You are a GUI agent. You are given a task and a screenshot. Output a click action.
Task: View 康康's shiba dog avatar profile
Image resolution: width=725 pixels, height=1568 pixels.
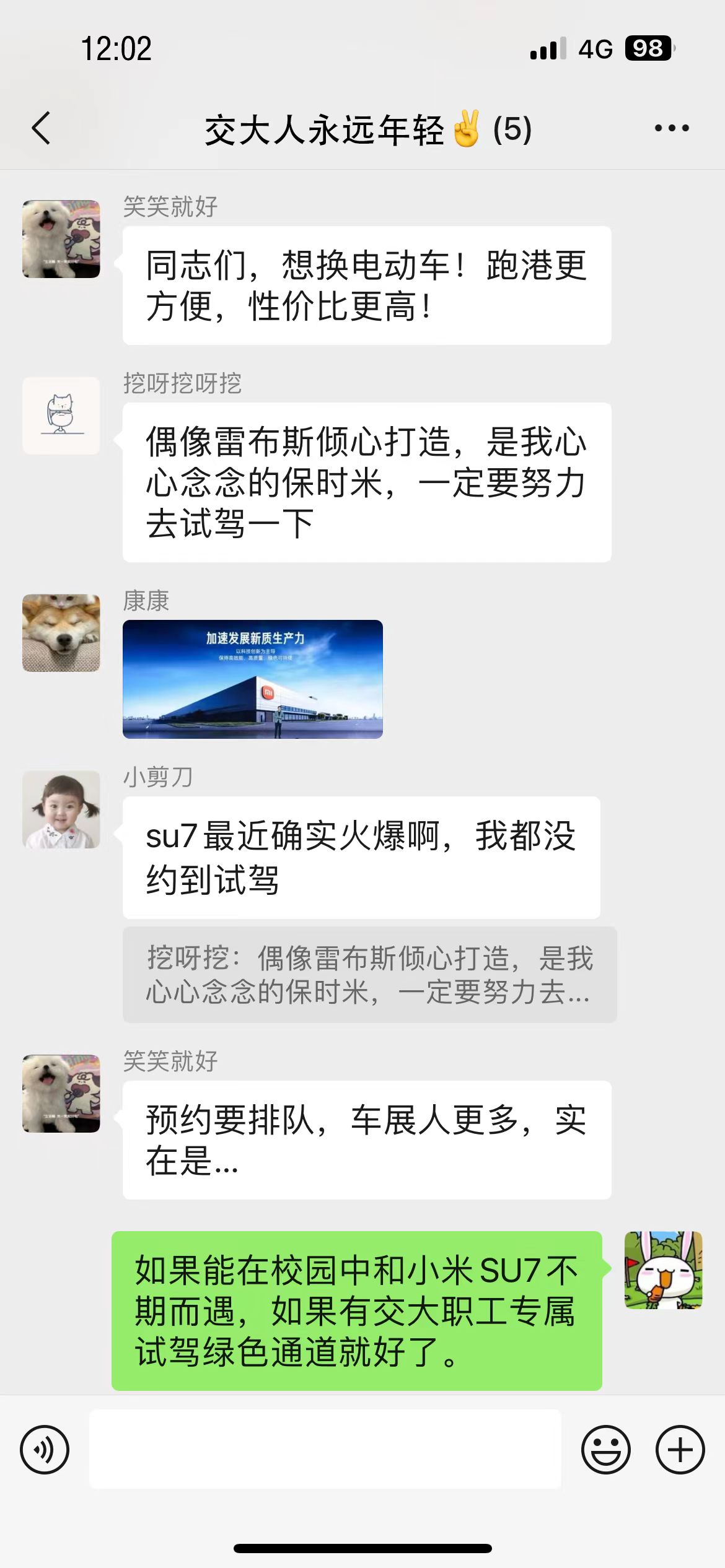click(x=61, y=633)
